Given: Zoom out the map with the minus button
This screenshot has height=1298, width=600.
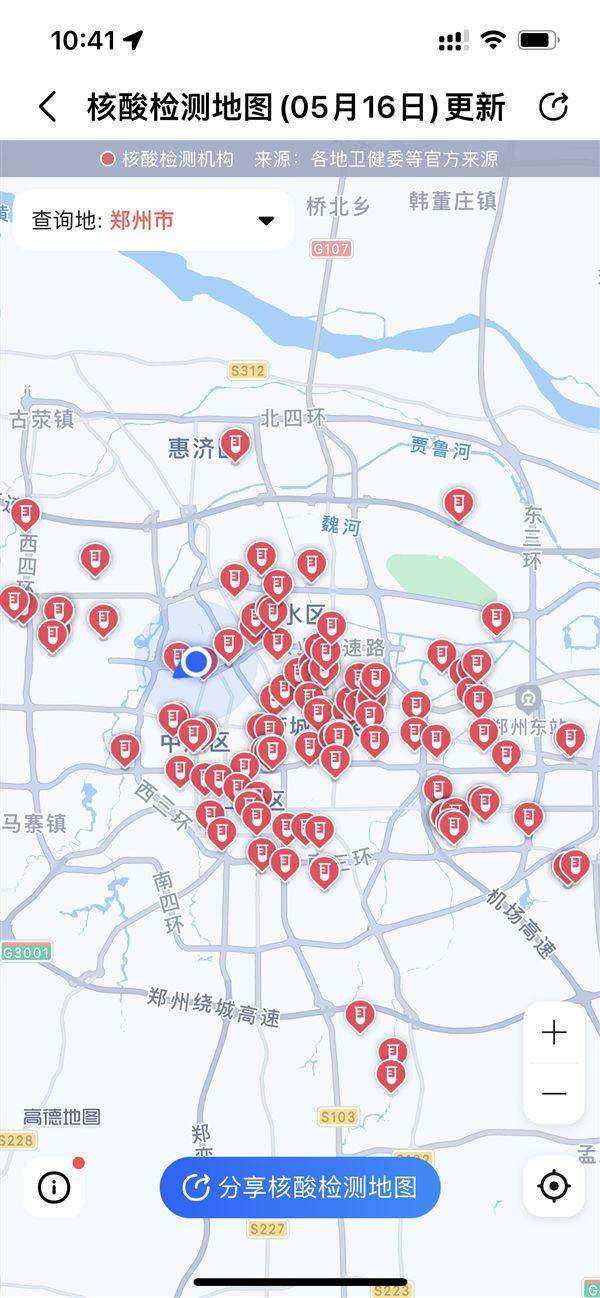Looking at the screenshot, I should [553, 1093].
